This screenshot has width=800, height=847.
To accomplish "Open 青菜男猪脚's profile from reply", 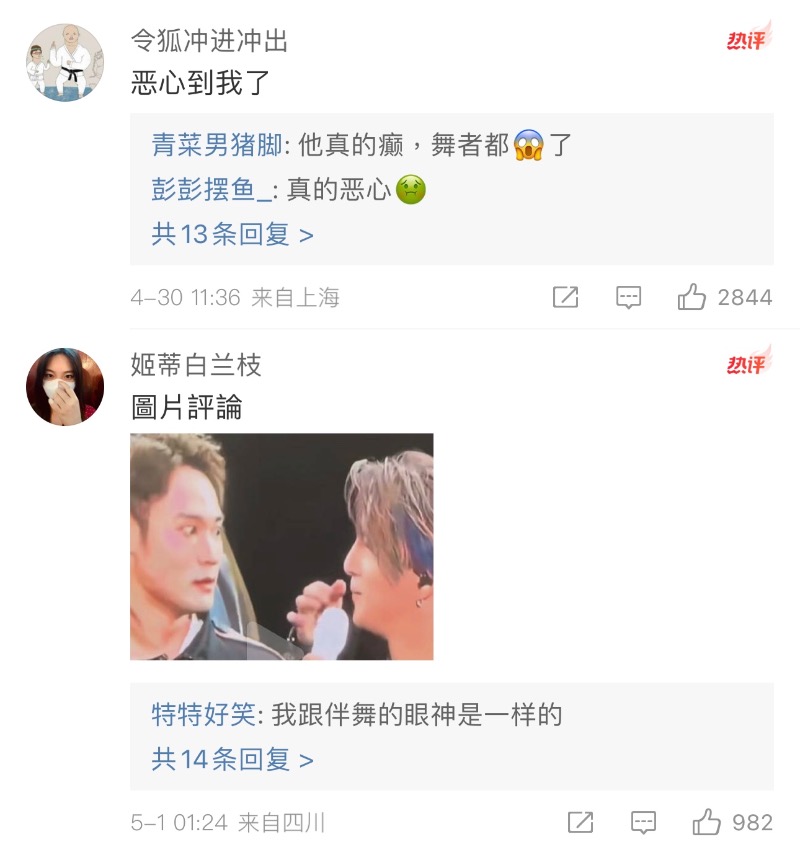I will 215,145.
